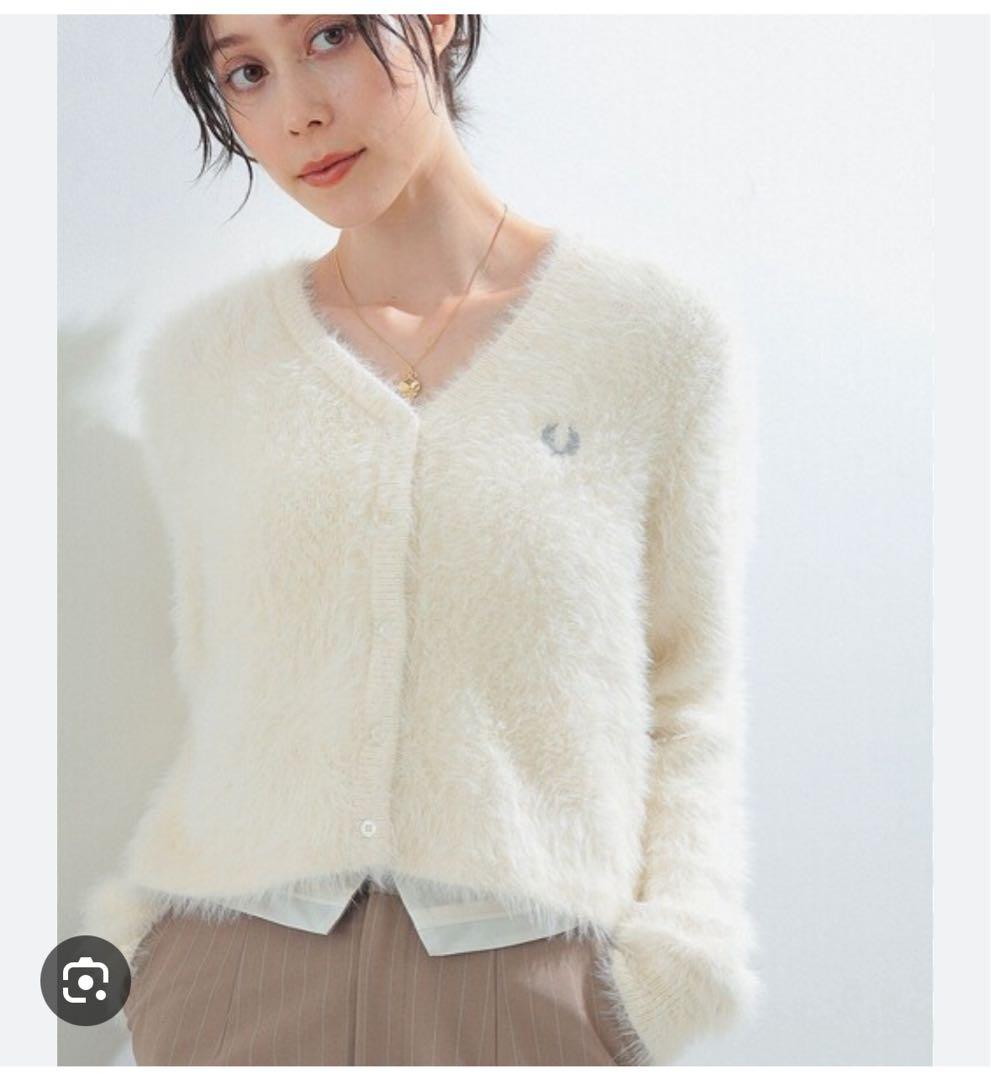Search this image with Google Lens
The image size is (991, 1080).
85,980
